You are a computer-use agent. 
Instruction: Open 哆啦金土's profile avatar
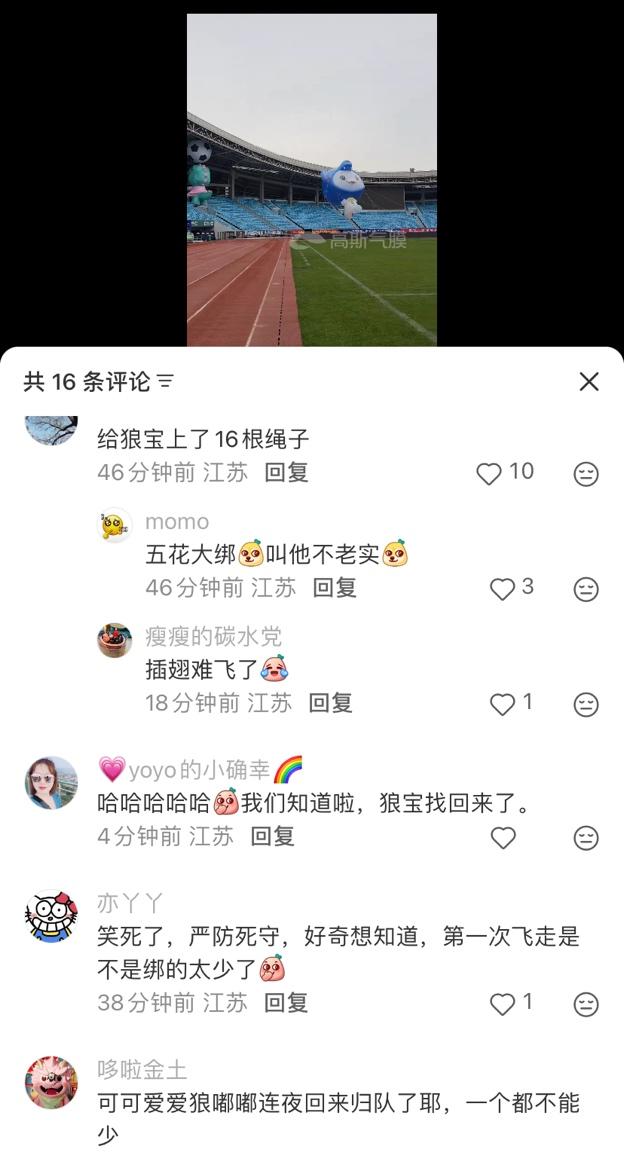click(51, 1083)
